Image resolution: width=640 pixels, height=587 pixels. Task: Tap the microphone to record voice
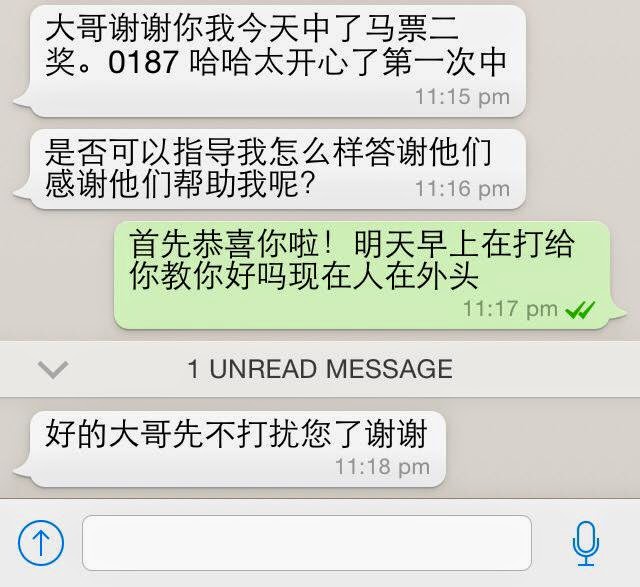(585, 543)
